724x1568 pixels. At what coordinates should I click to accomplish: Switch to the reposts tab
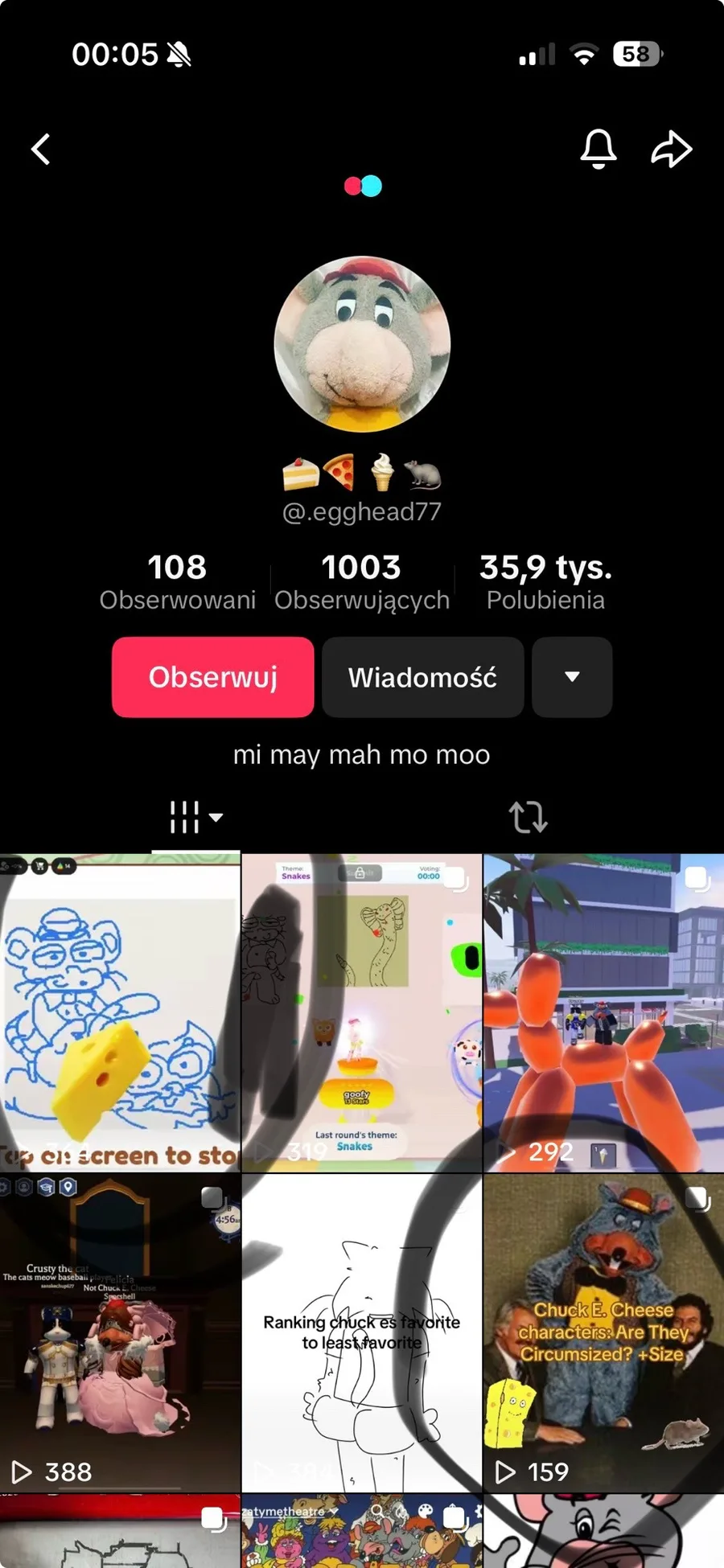(x=529, y=817)
